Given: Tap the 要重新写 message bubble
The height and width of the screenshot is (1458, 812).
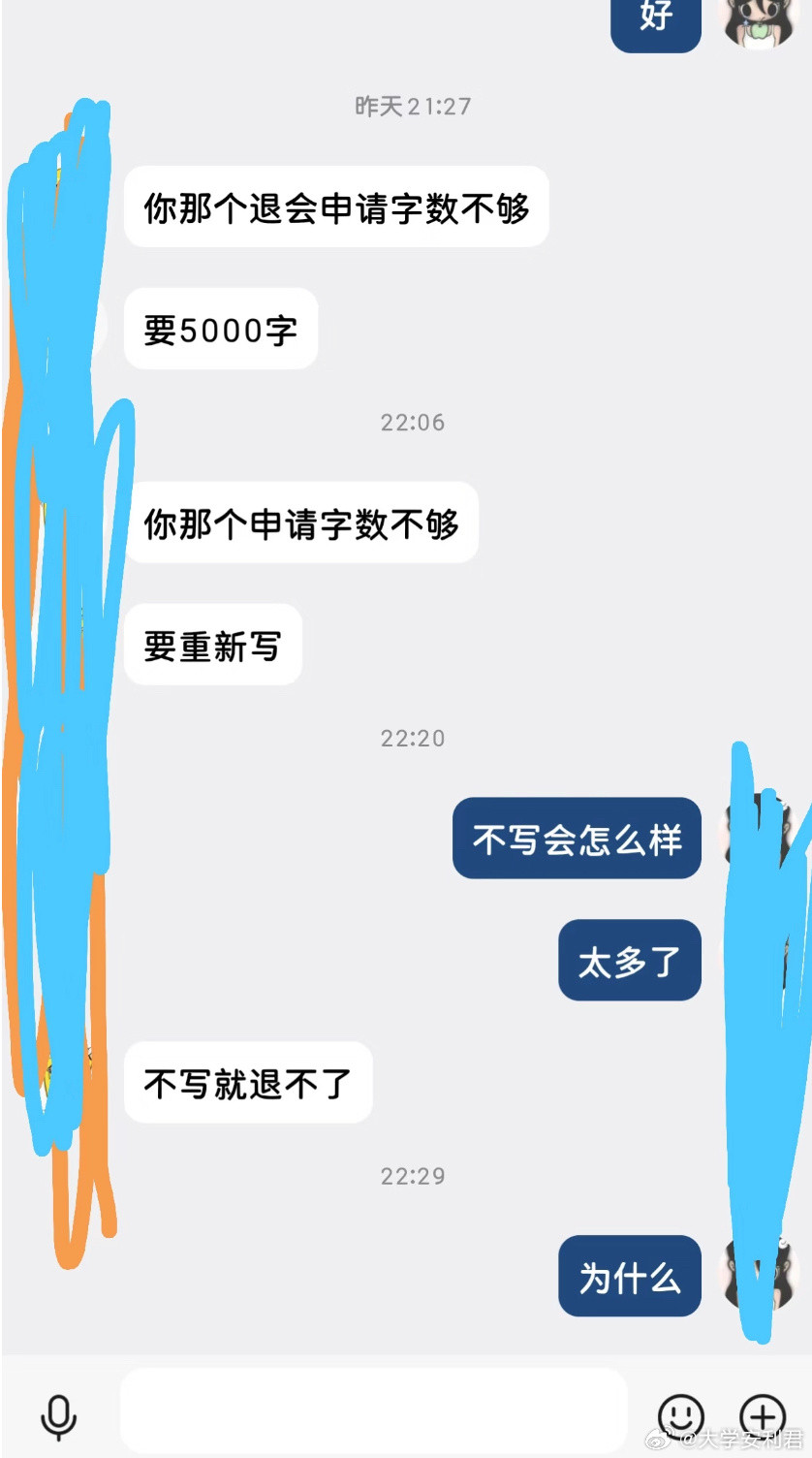Looking at the screenshot, I should [212, 644].
